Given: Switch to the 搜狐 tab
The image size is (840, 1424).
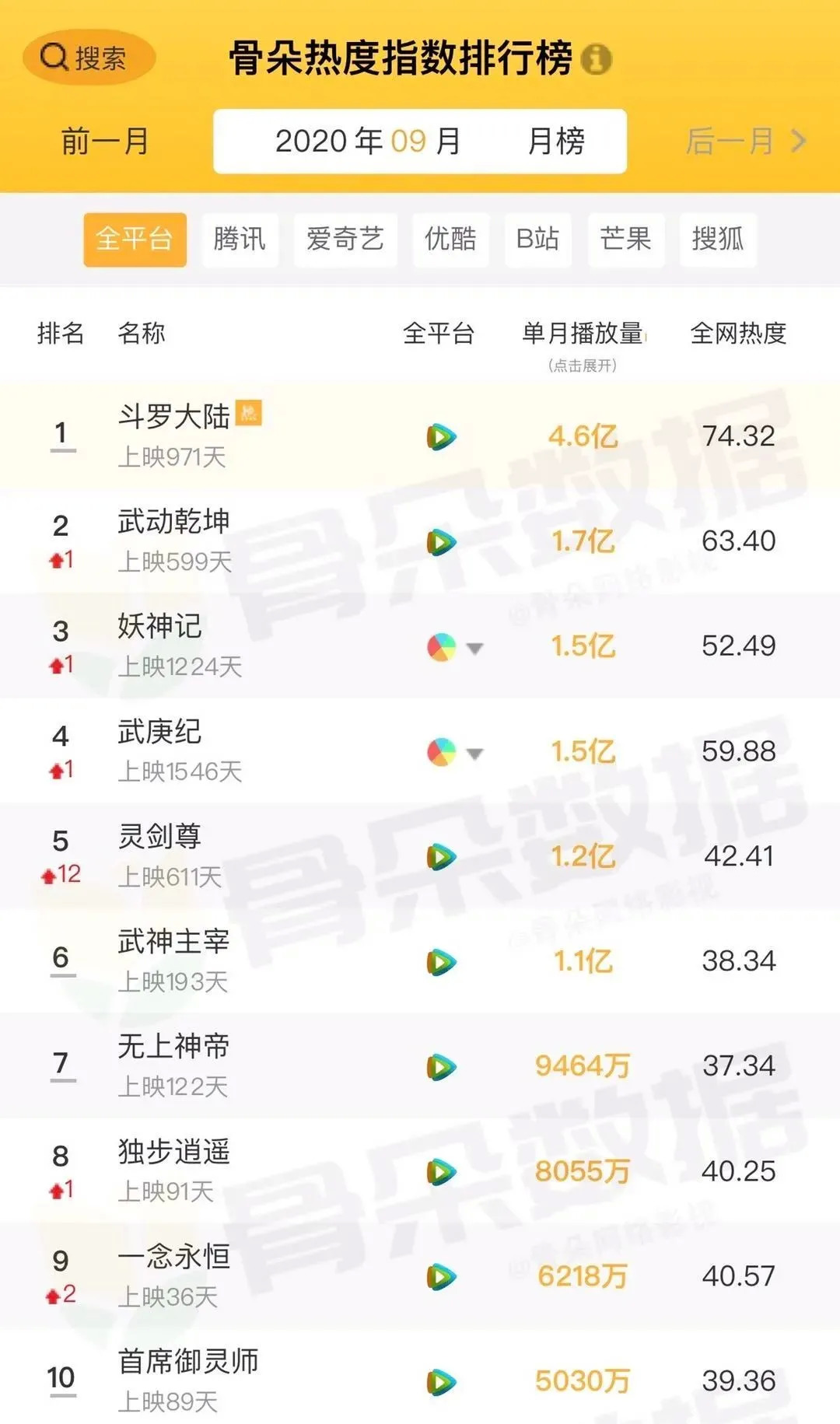Looking at the screenshot, I should (718, 239).
